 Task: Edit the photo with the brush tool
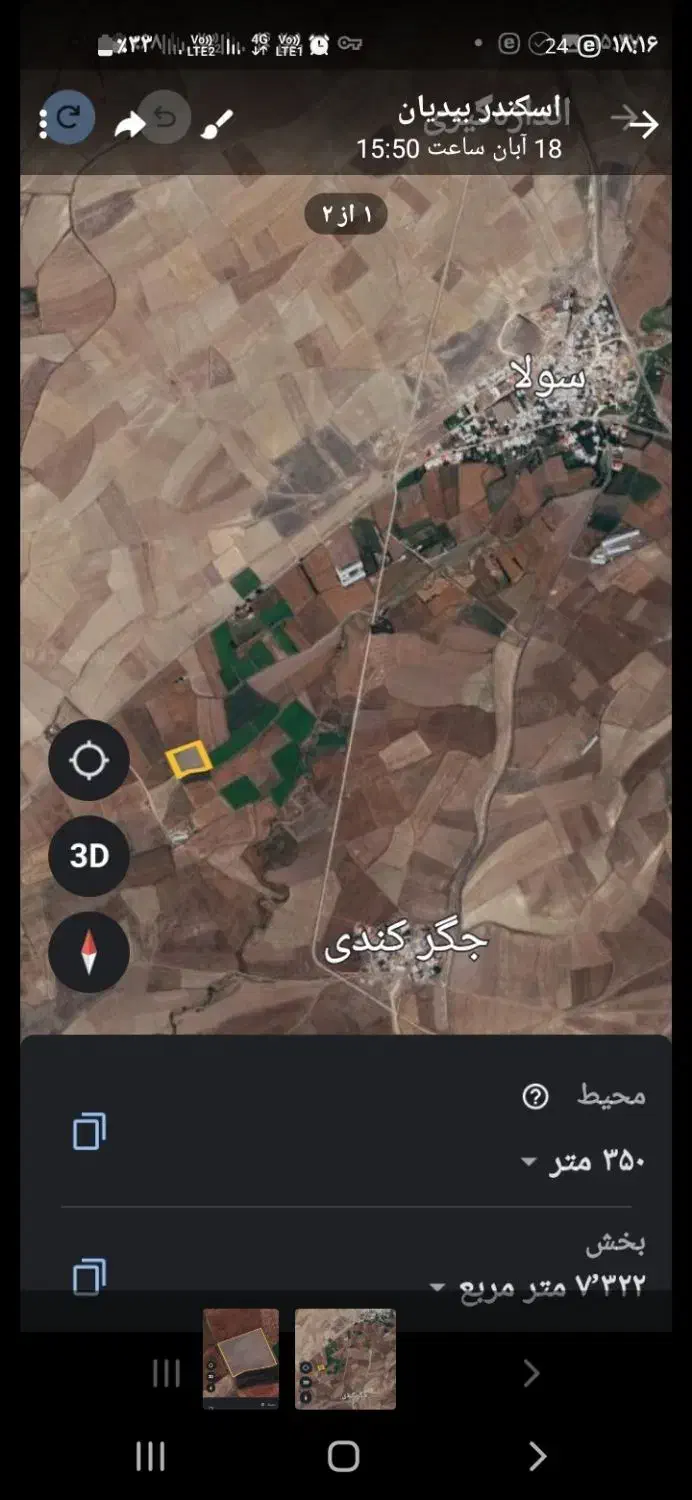pyautogui.click(x=217, y=124)
